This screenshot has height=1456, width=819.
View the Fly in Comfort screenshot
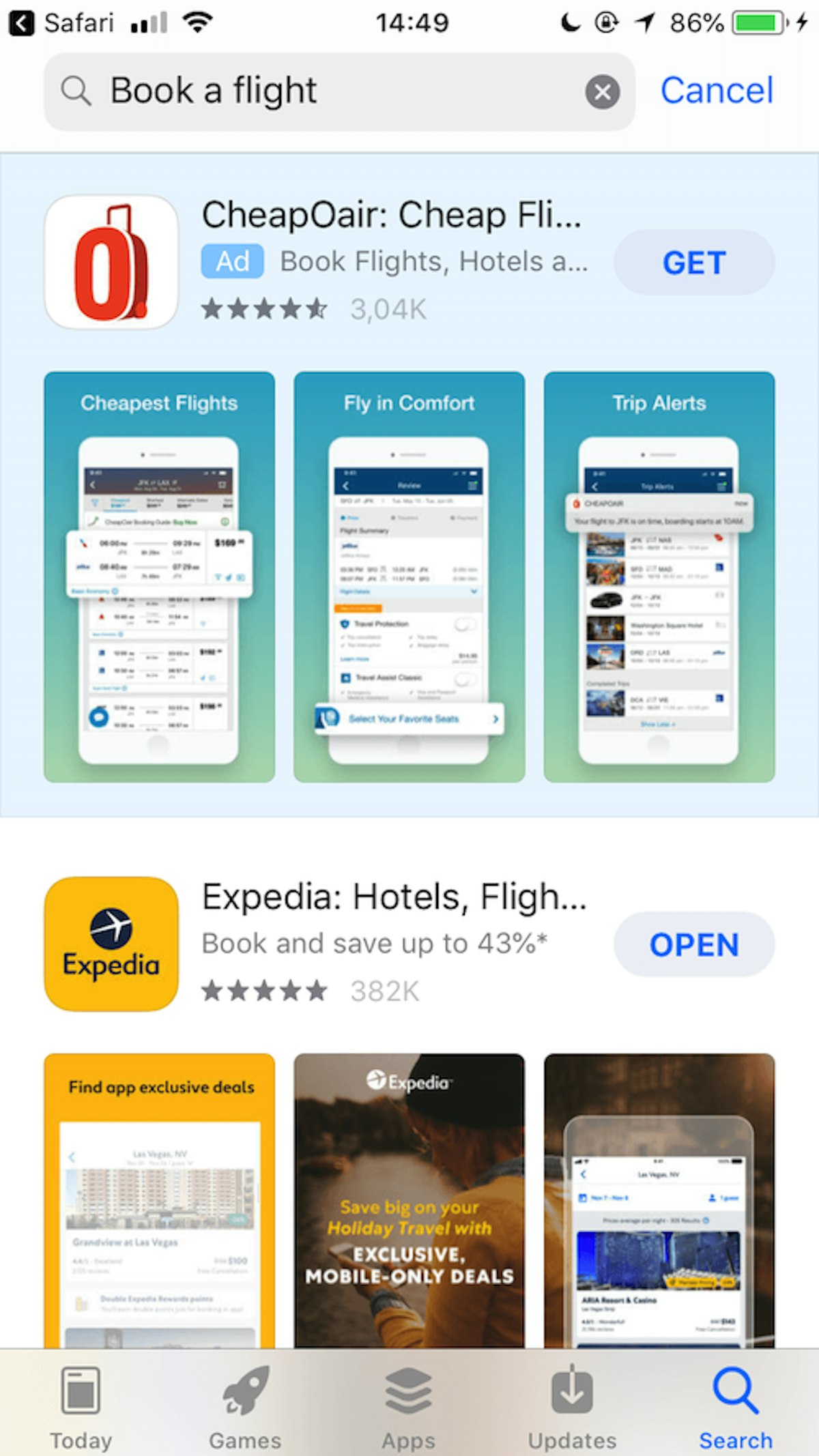click(x=409, y=577)
